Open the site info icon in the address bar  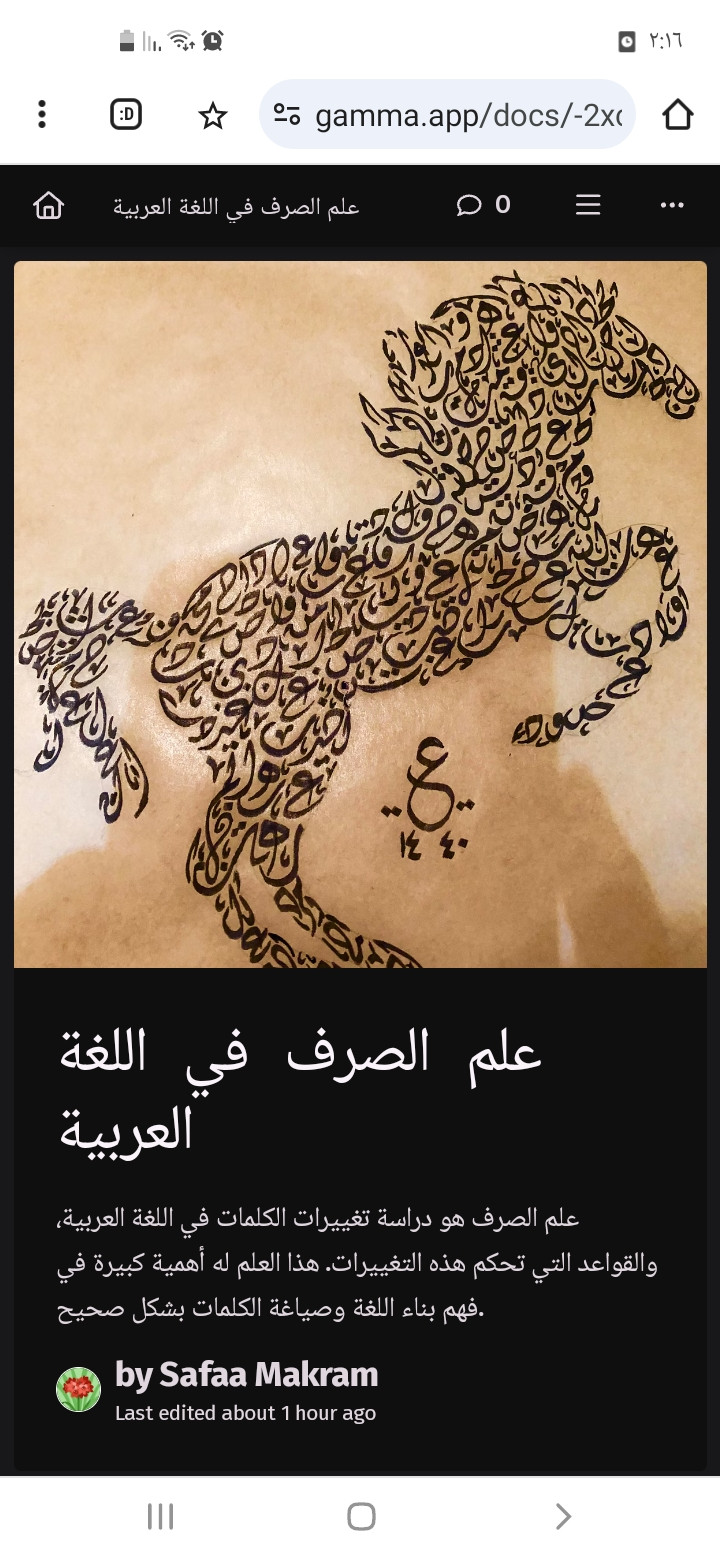[288, 116]
